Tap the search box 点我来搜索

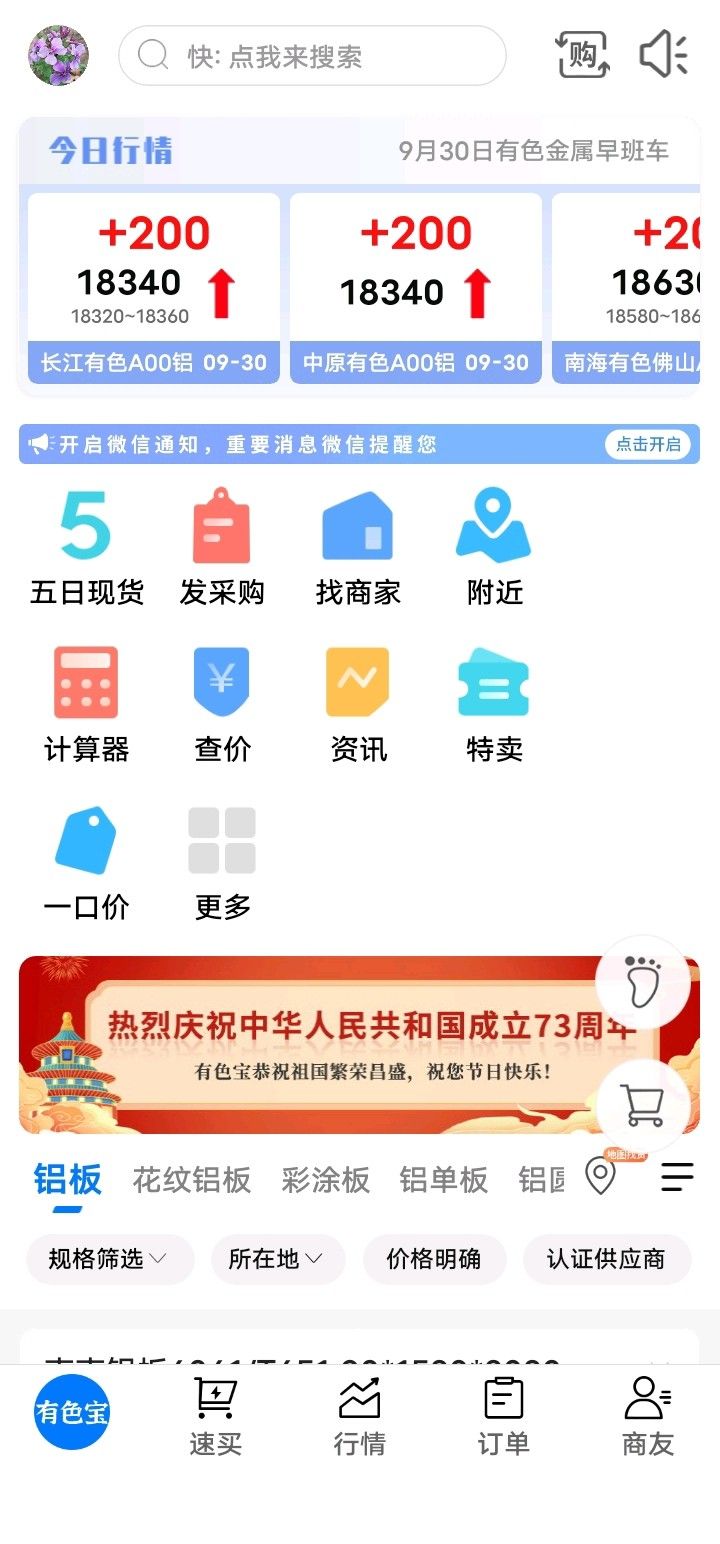tap(312, 55)
